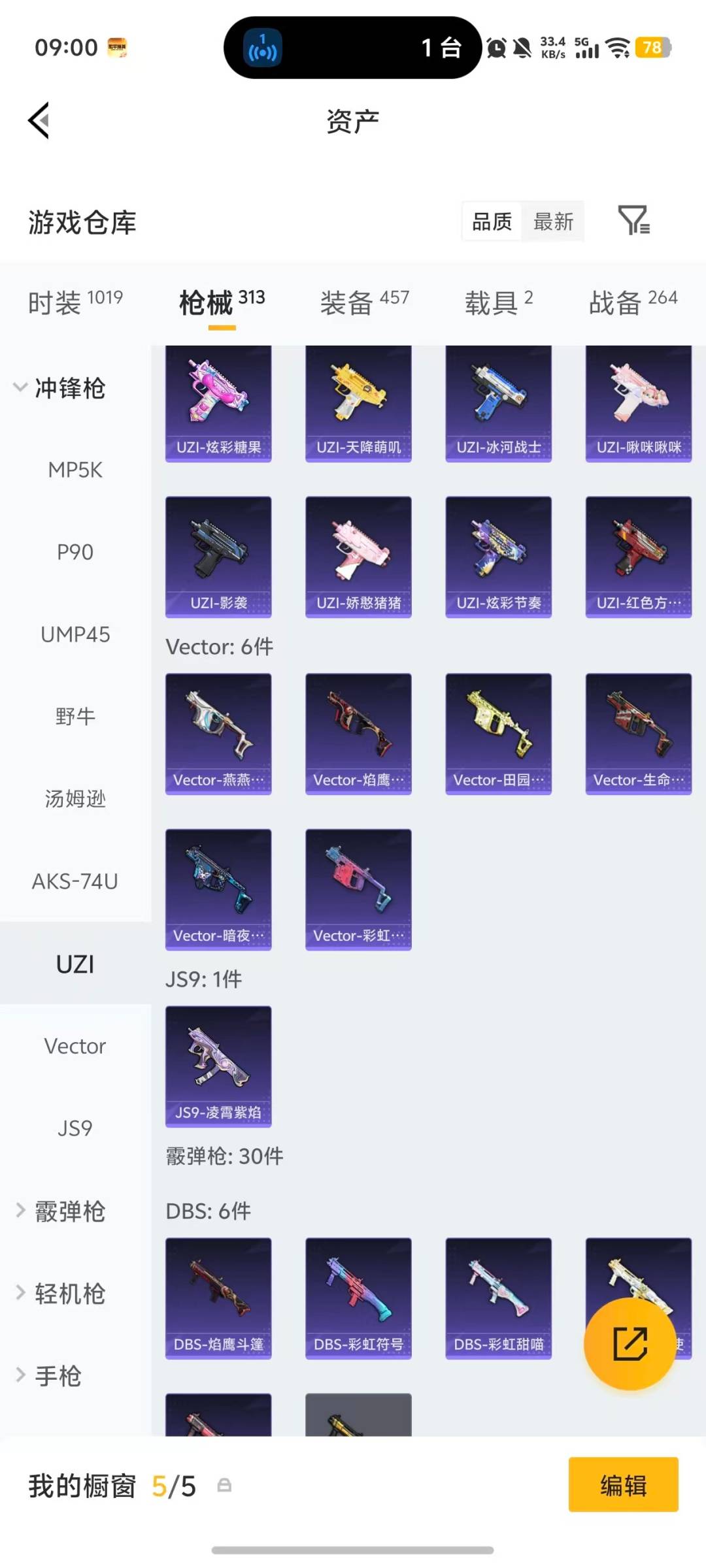Viewport: 706px width, 1568px height.
Task: Sort the inventory by 最新
Action: [x=553, y=222]
